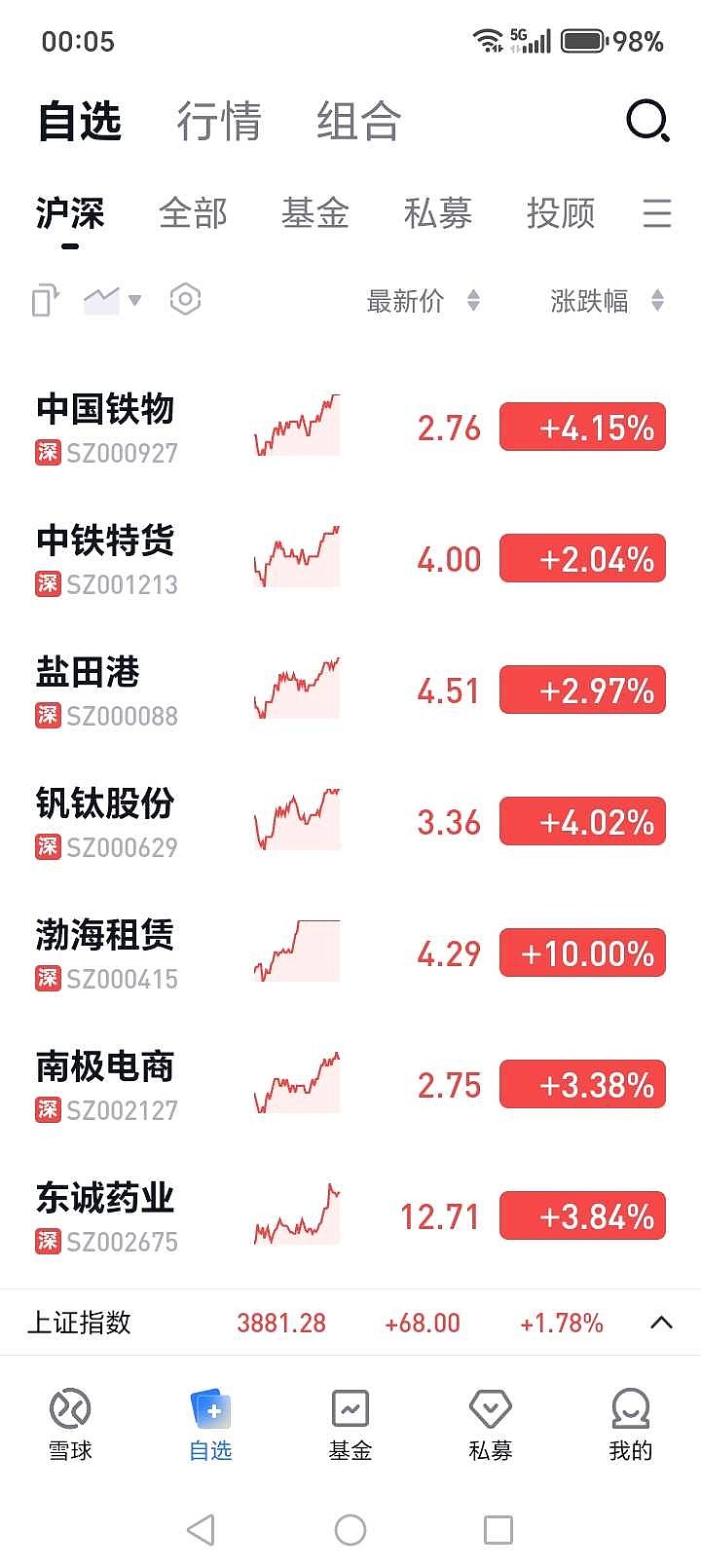Select the 基金 category tab

[x=315, y=212]
